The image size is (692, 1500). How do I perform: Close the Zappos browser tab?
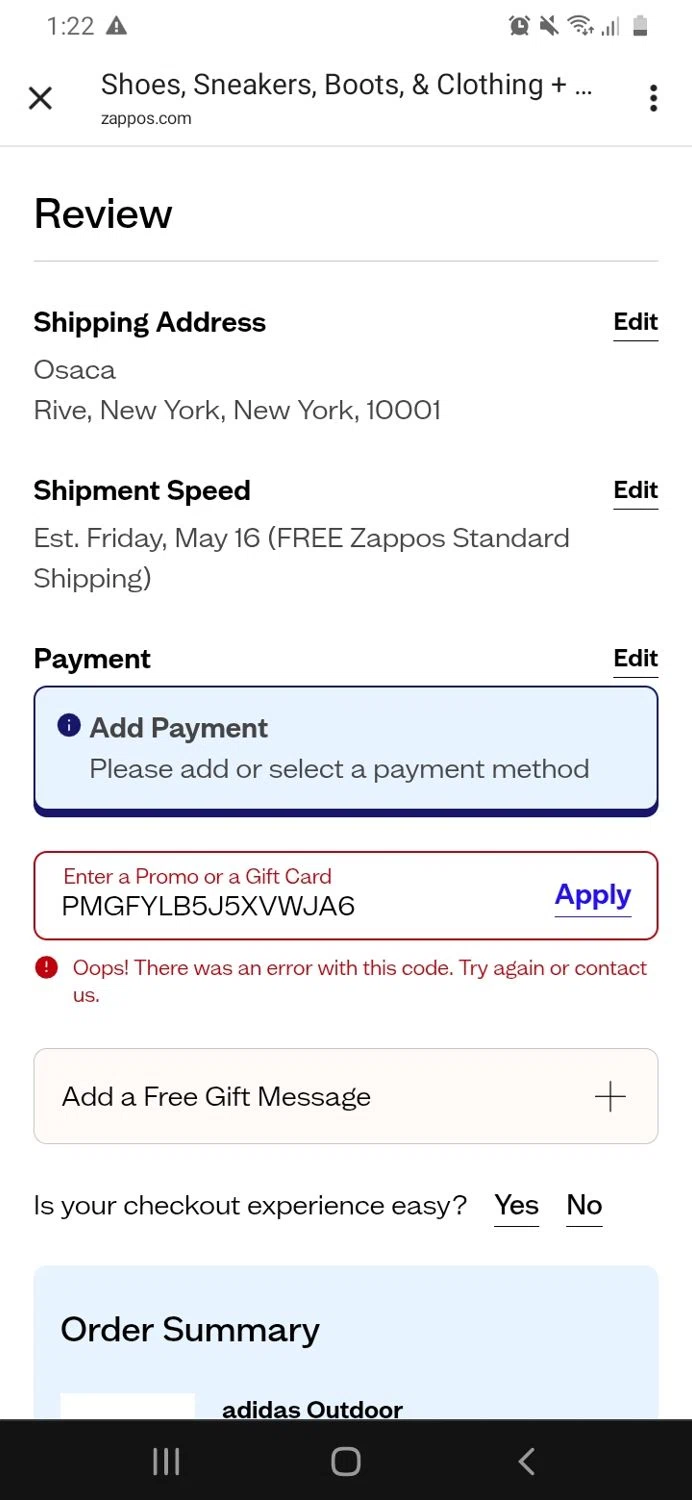pos(40,98)
